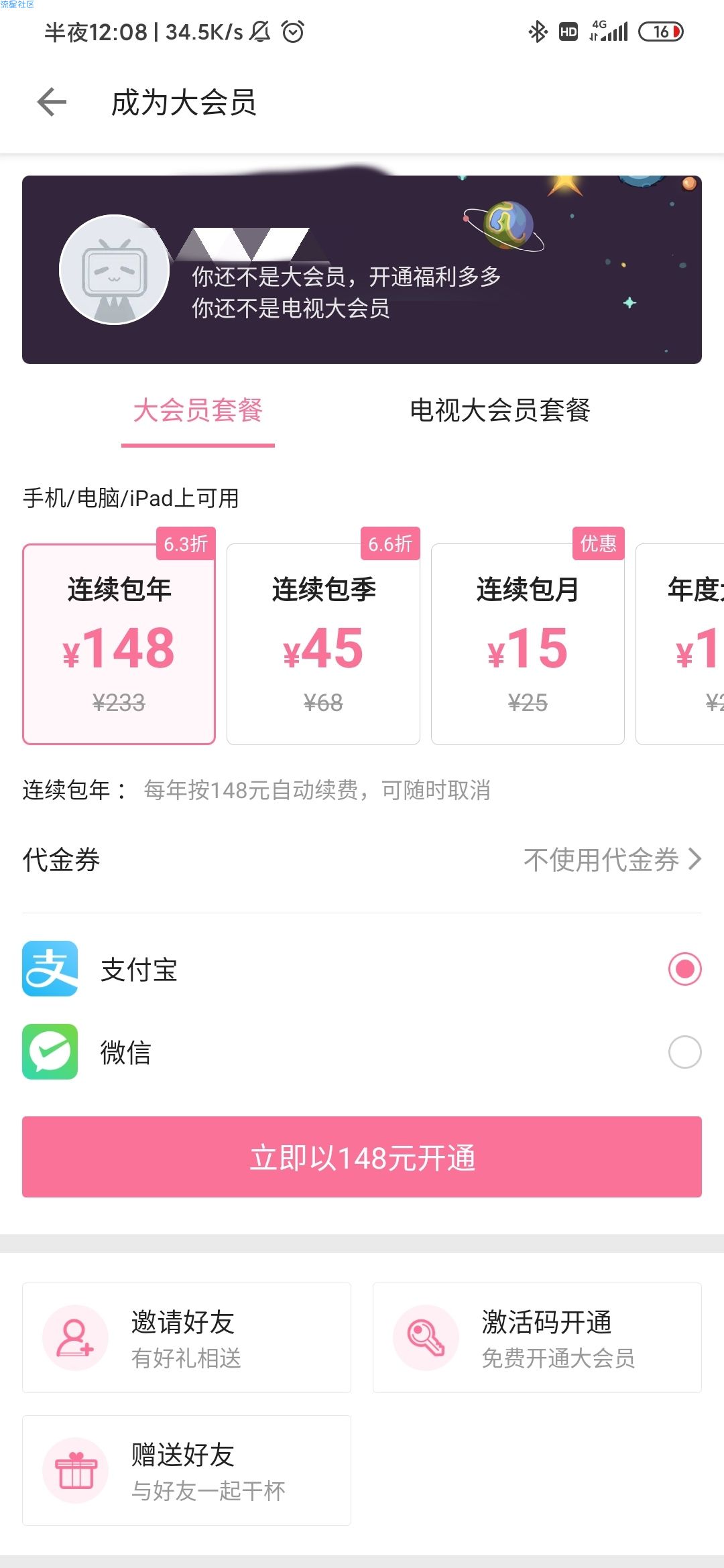Switch to the 电视大会员套餐 tab

(x=499, y=411)
